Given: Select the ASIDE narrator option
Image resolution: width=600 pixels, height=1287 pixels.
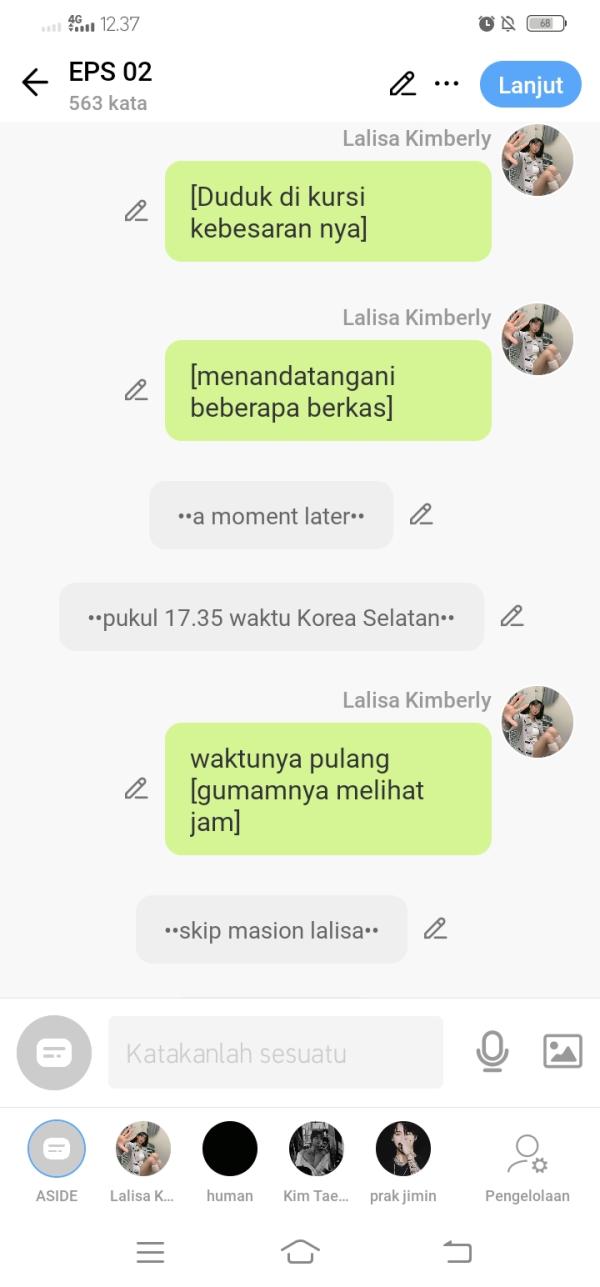Looking at the screenshot, I should pos(56,1149).
